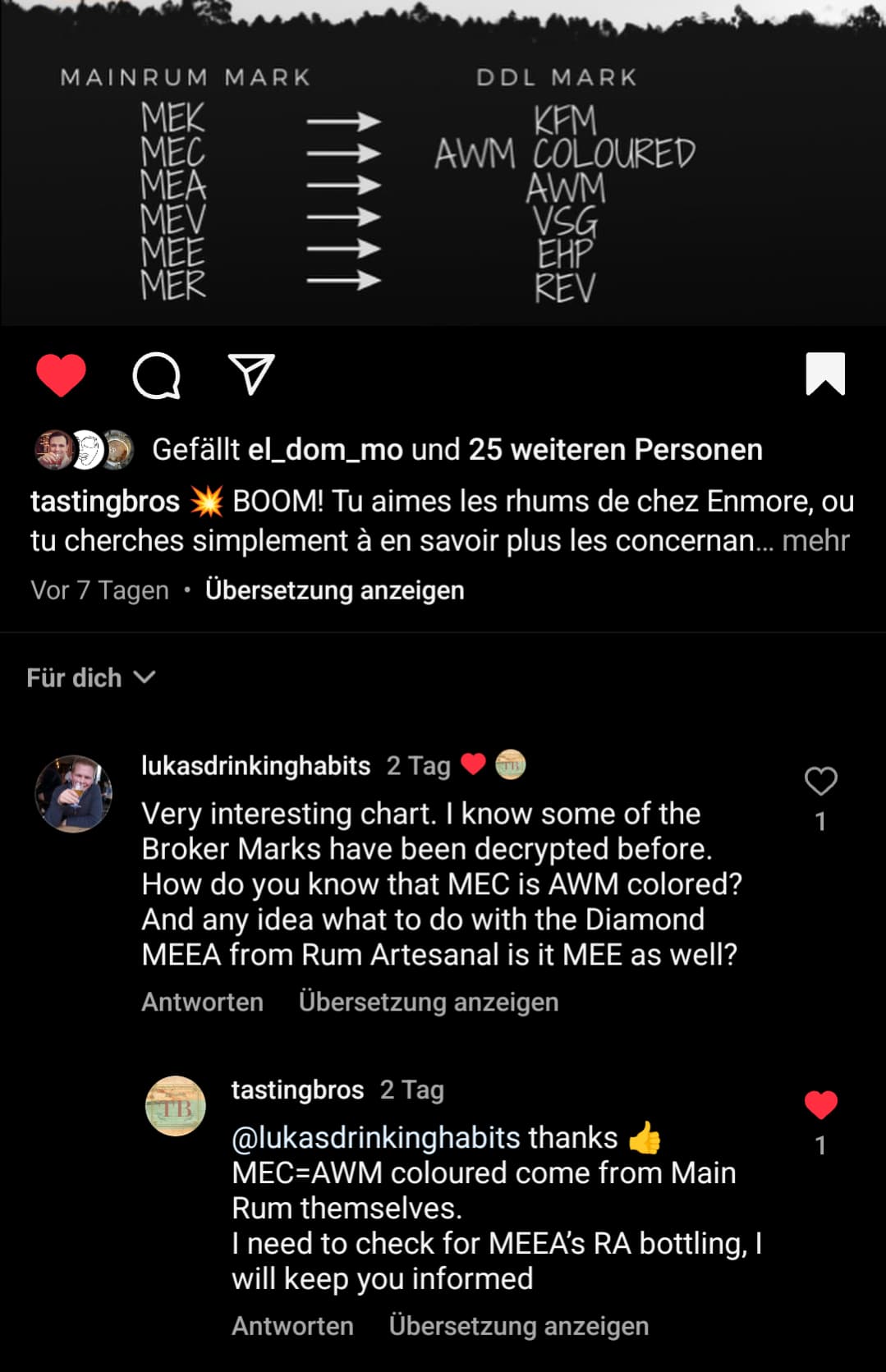
Task: Open el_dom_mo's profile from likes line
Action: click(x=325, y=450)
